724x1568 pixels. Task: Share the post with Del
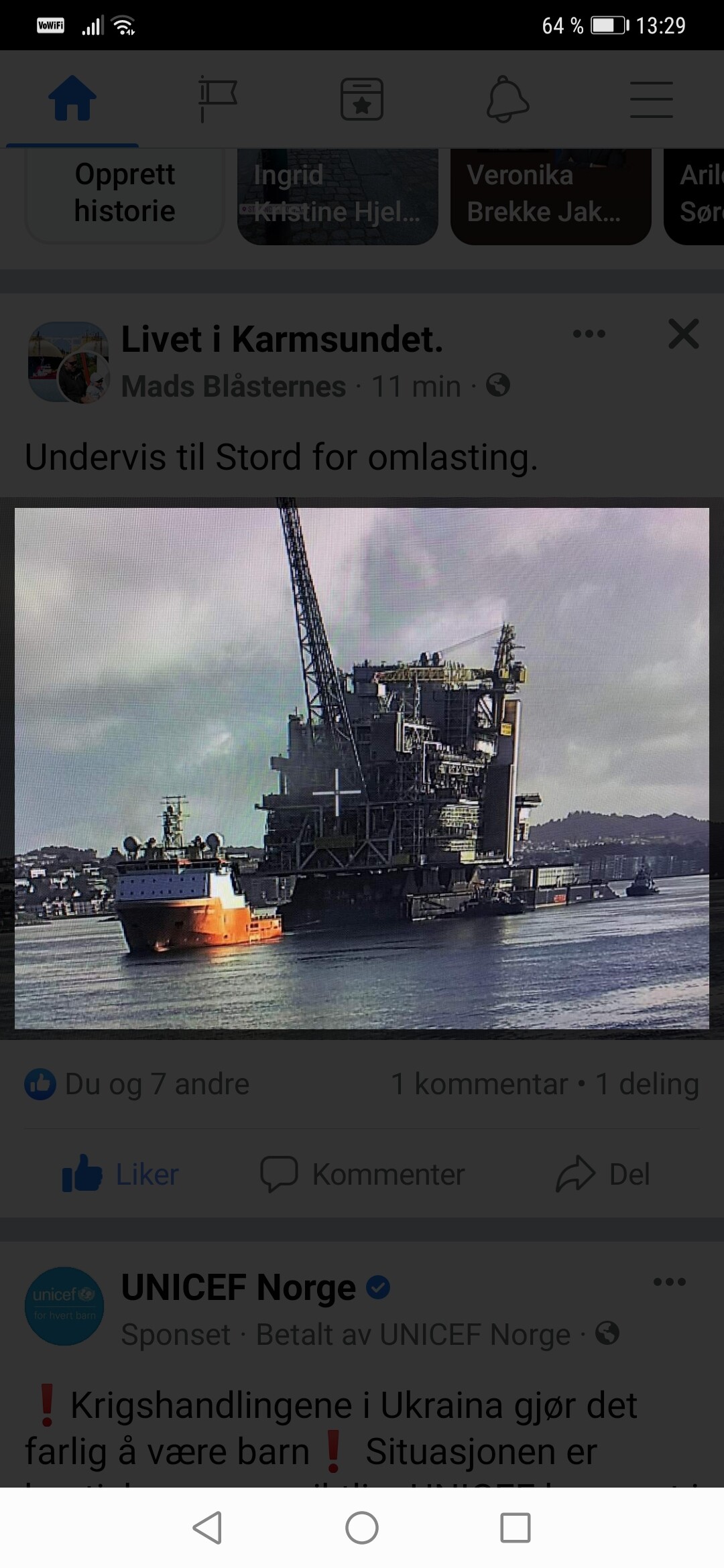[603, 1174]
